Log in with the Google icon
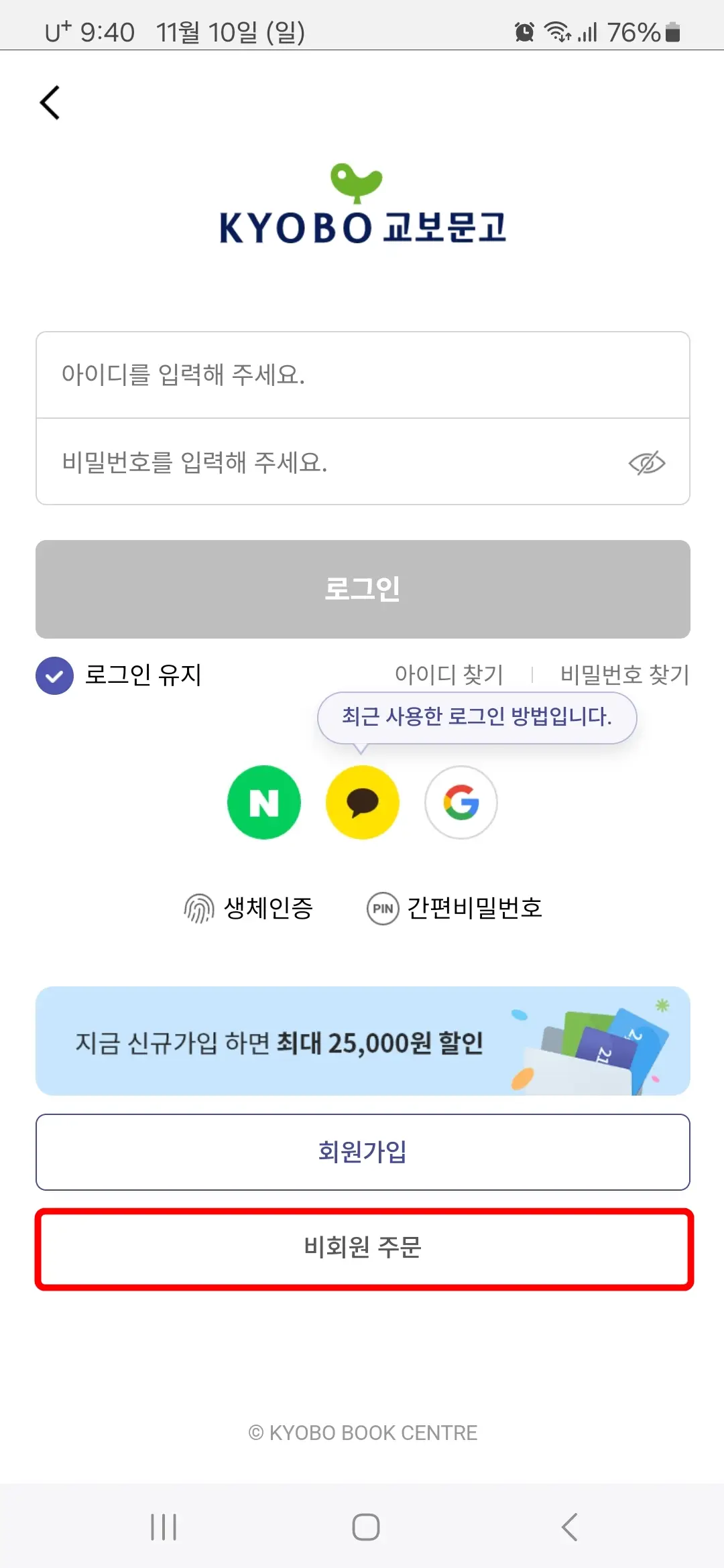724x1568 pixels. 461,802
